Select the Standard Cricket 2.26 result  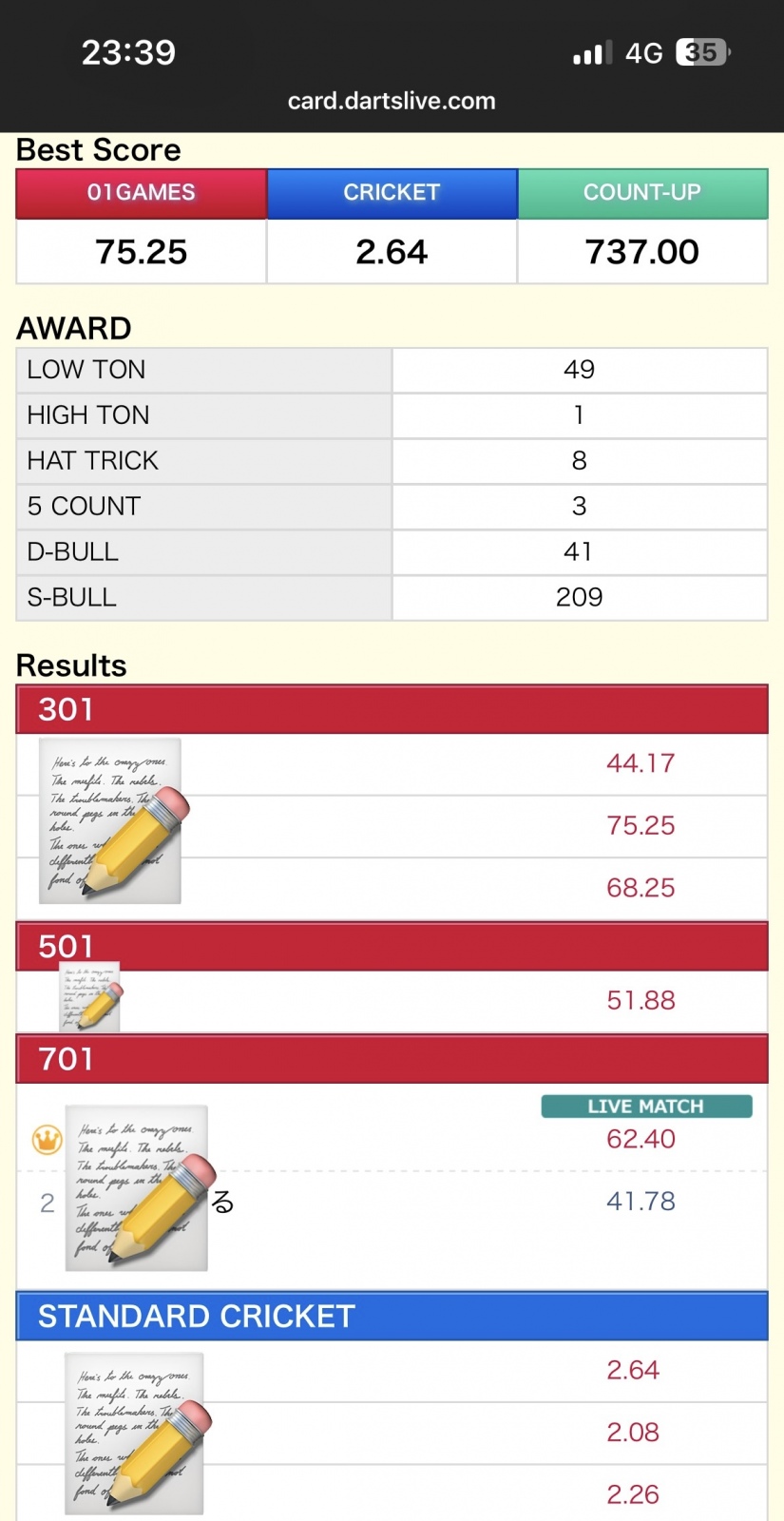click(632, 1494)
